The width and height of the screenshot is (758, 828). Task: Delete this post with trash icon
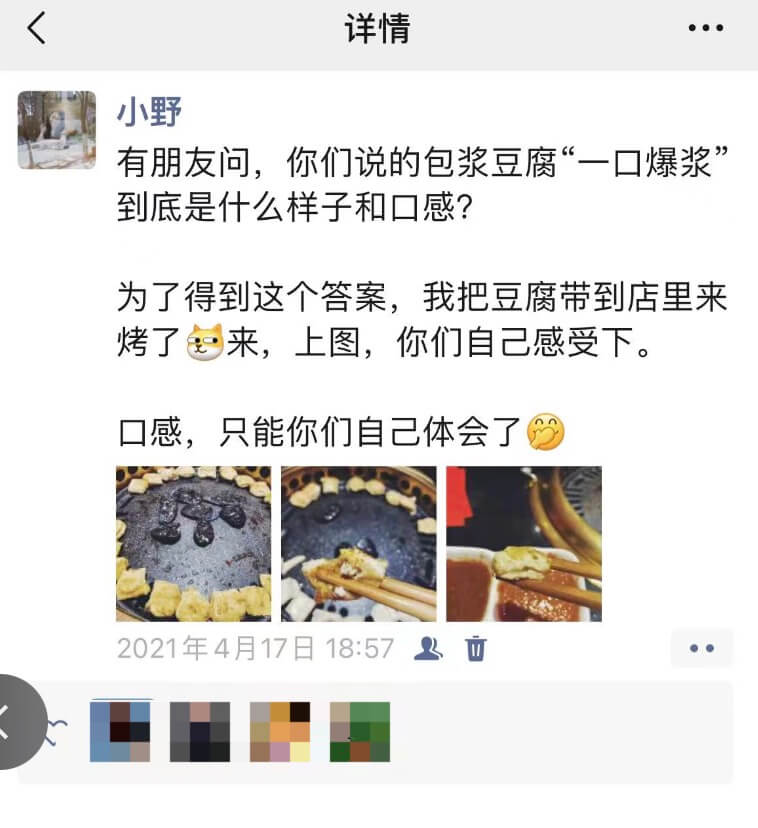[476, 649]
